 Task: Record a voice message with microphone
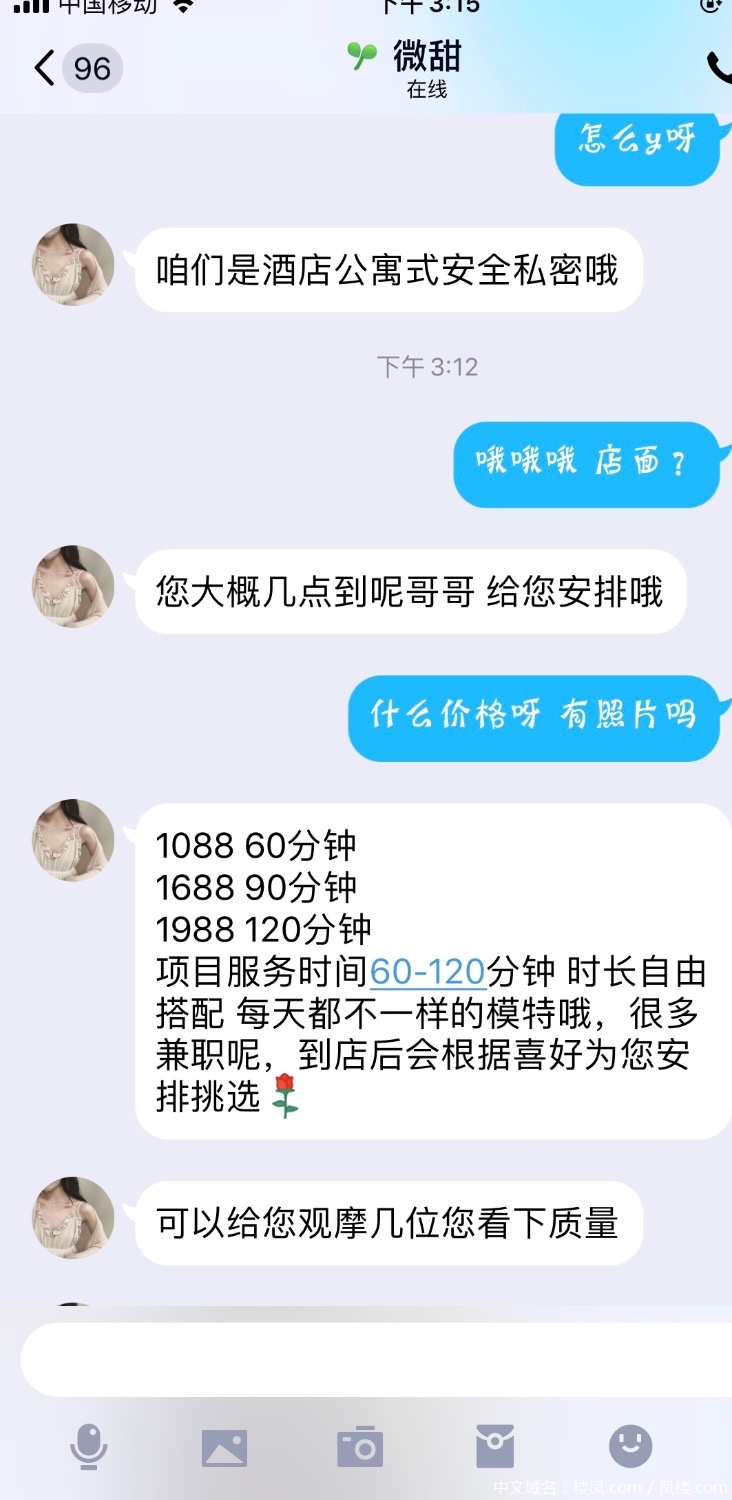click(89, 1446)
